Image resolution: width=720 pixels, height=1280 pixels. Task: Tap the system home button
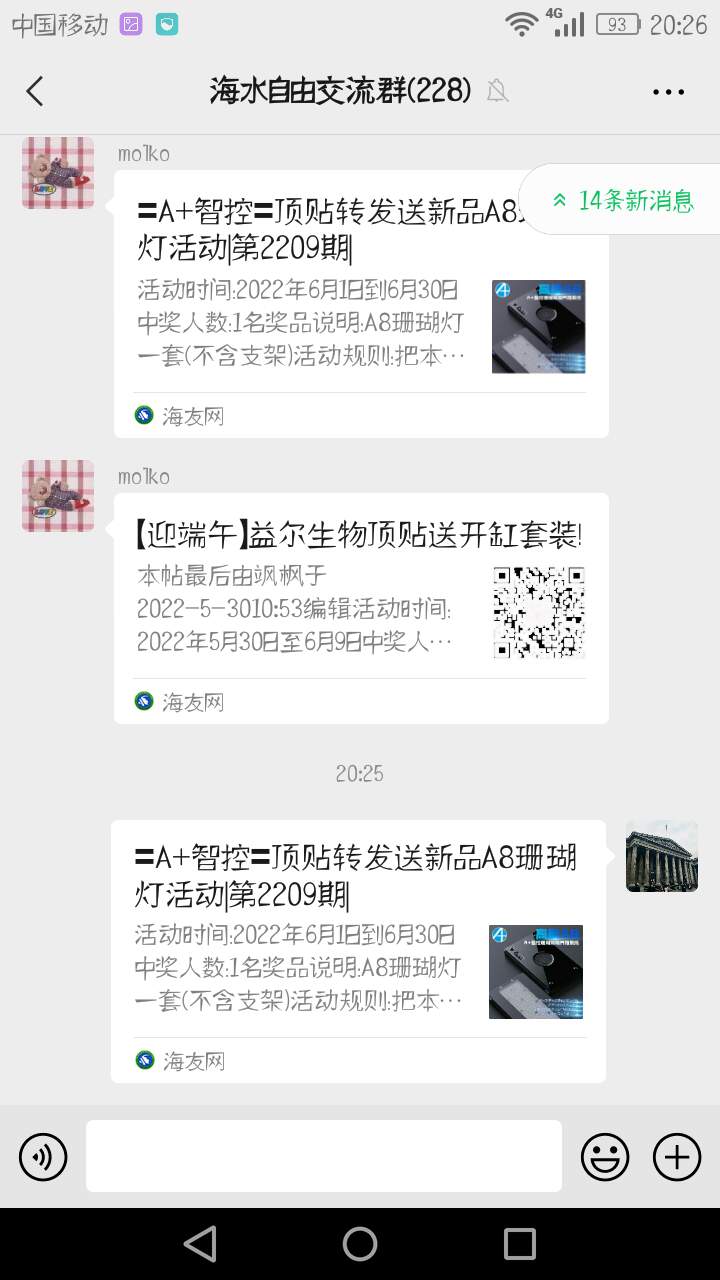click(x=360, y=1244)
